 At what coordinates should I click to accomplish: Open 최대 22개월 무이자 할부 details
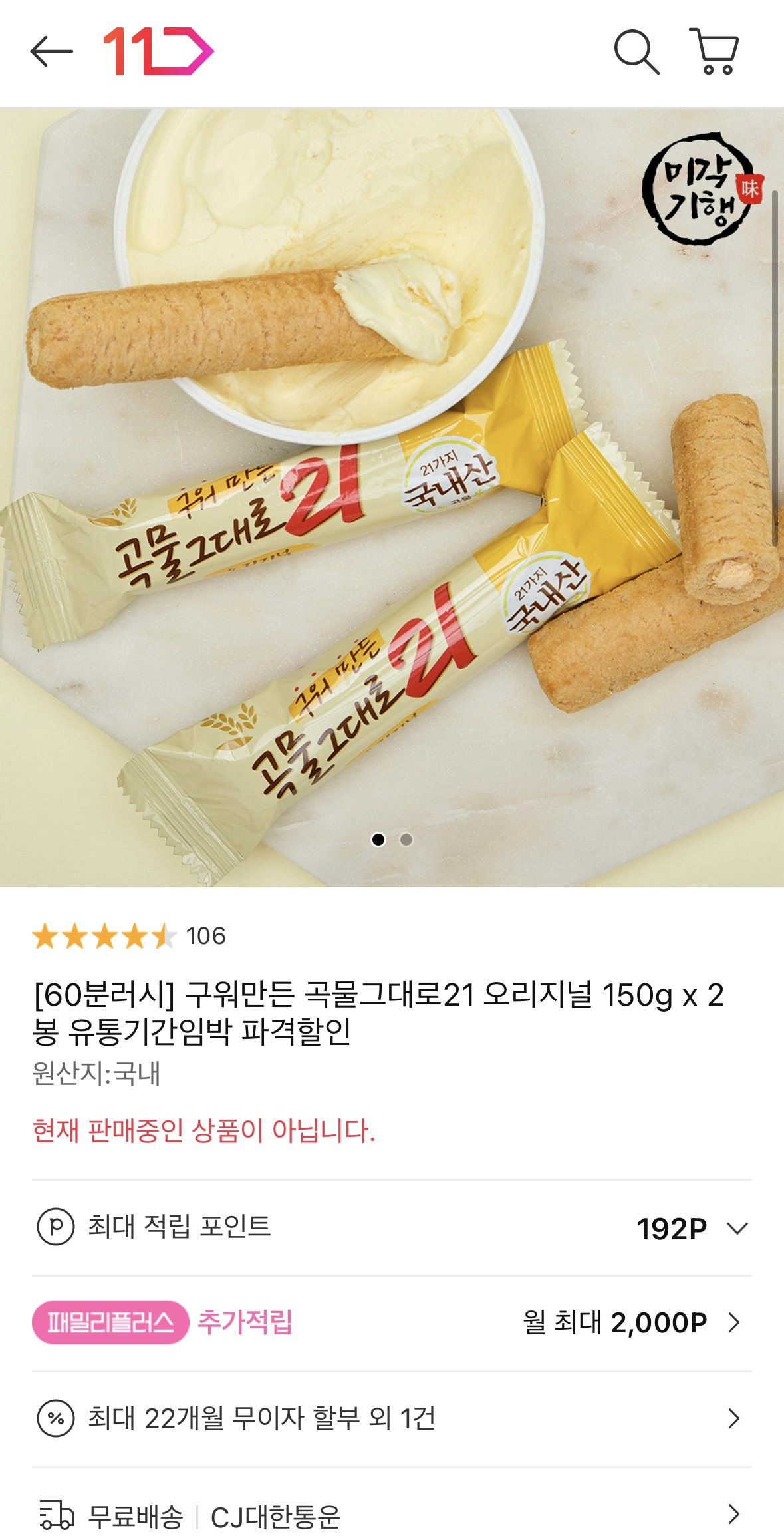point(392,1418)
